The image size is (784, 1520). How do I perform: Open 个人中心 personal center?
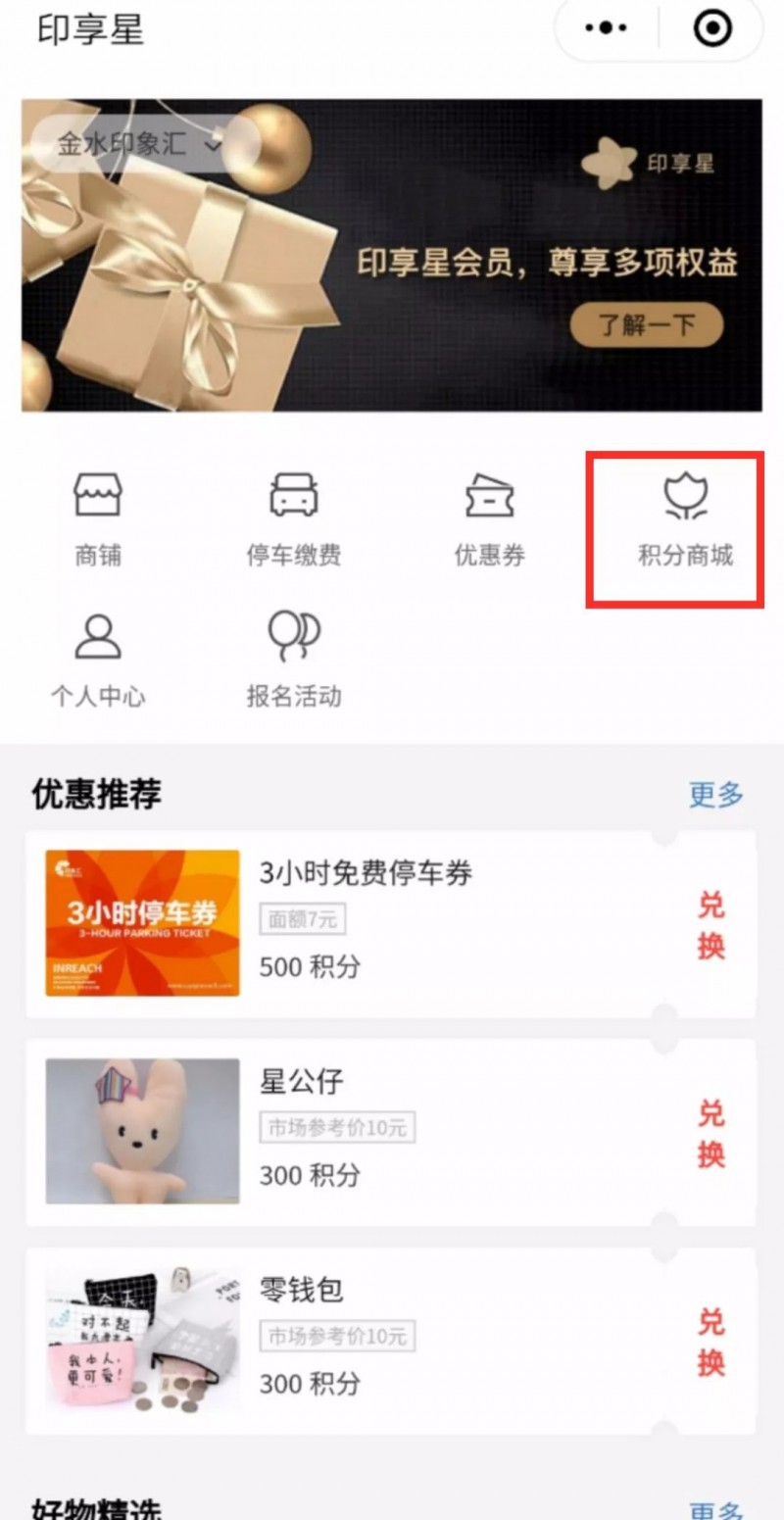pyautogui.click(x=98, y=659)
